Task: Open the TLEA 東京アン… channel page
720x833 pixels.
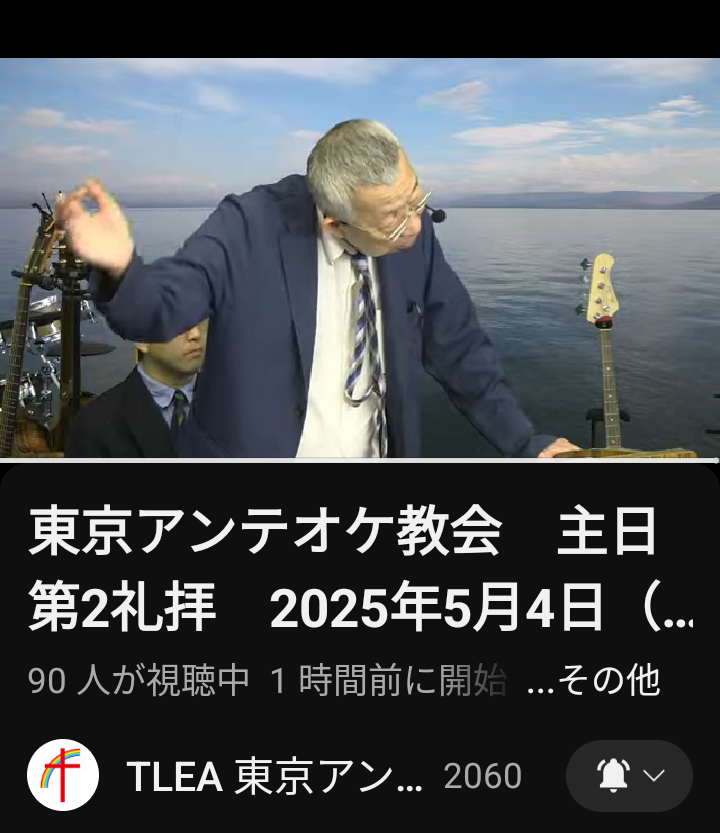Action: tap(275, 776)
